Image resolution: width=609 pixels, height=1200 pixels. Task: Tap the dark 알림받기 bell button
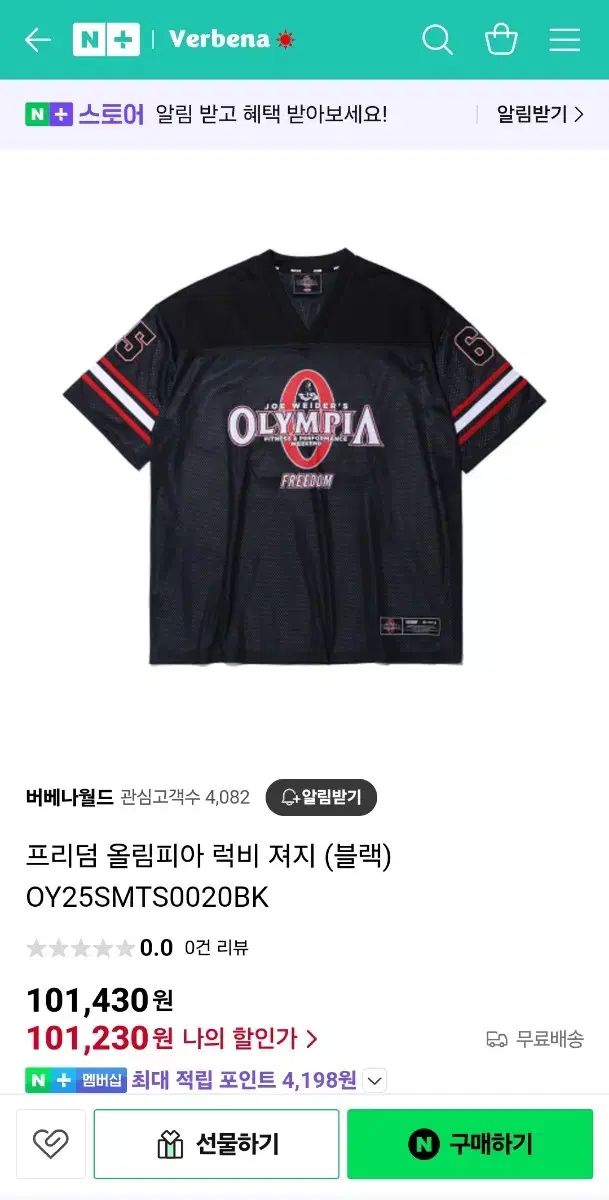(x=321, y=797)
